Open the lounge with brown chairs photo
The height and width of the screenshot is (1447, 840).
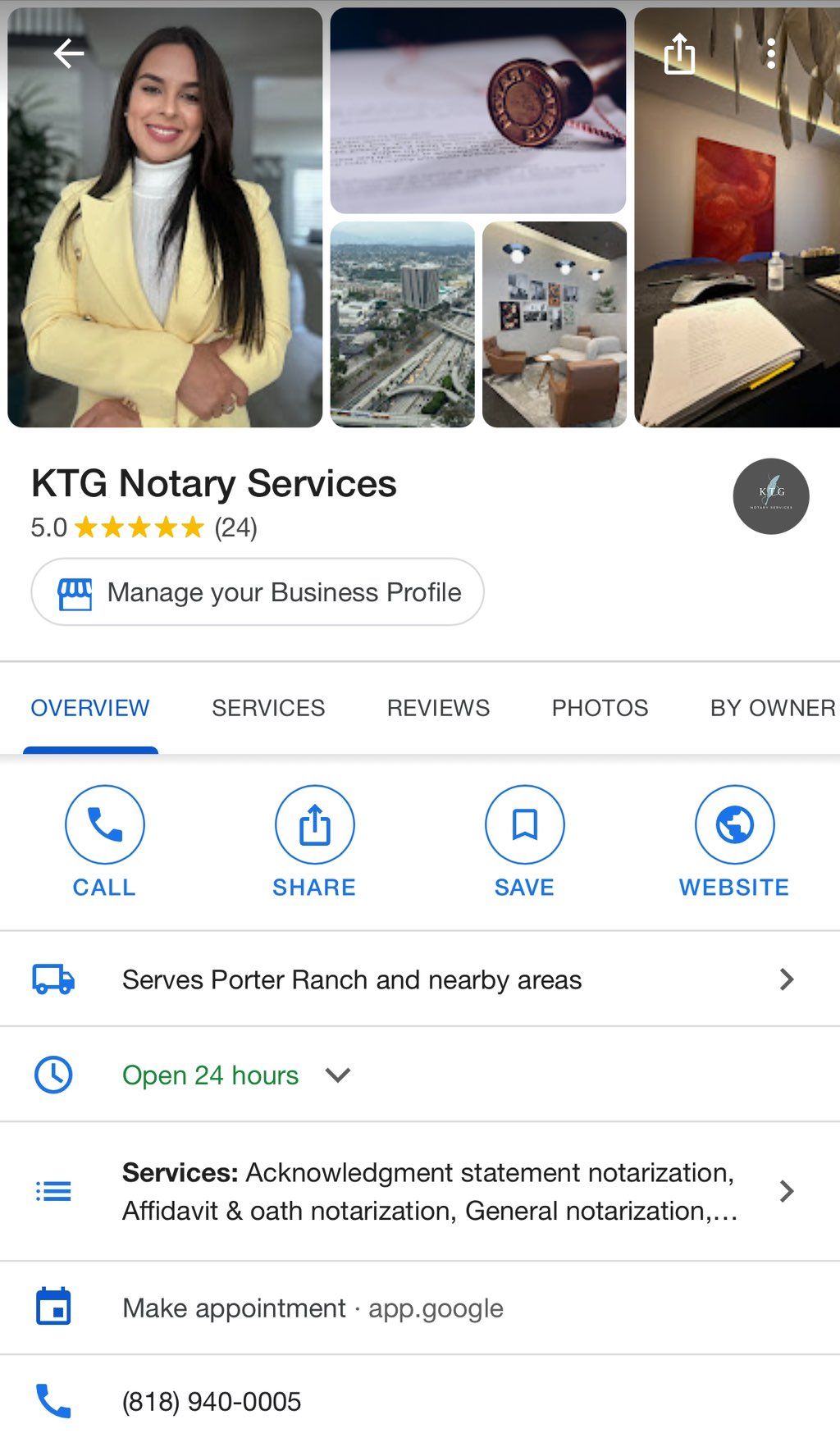pos(555,325)
